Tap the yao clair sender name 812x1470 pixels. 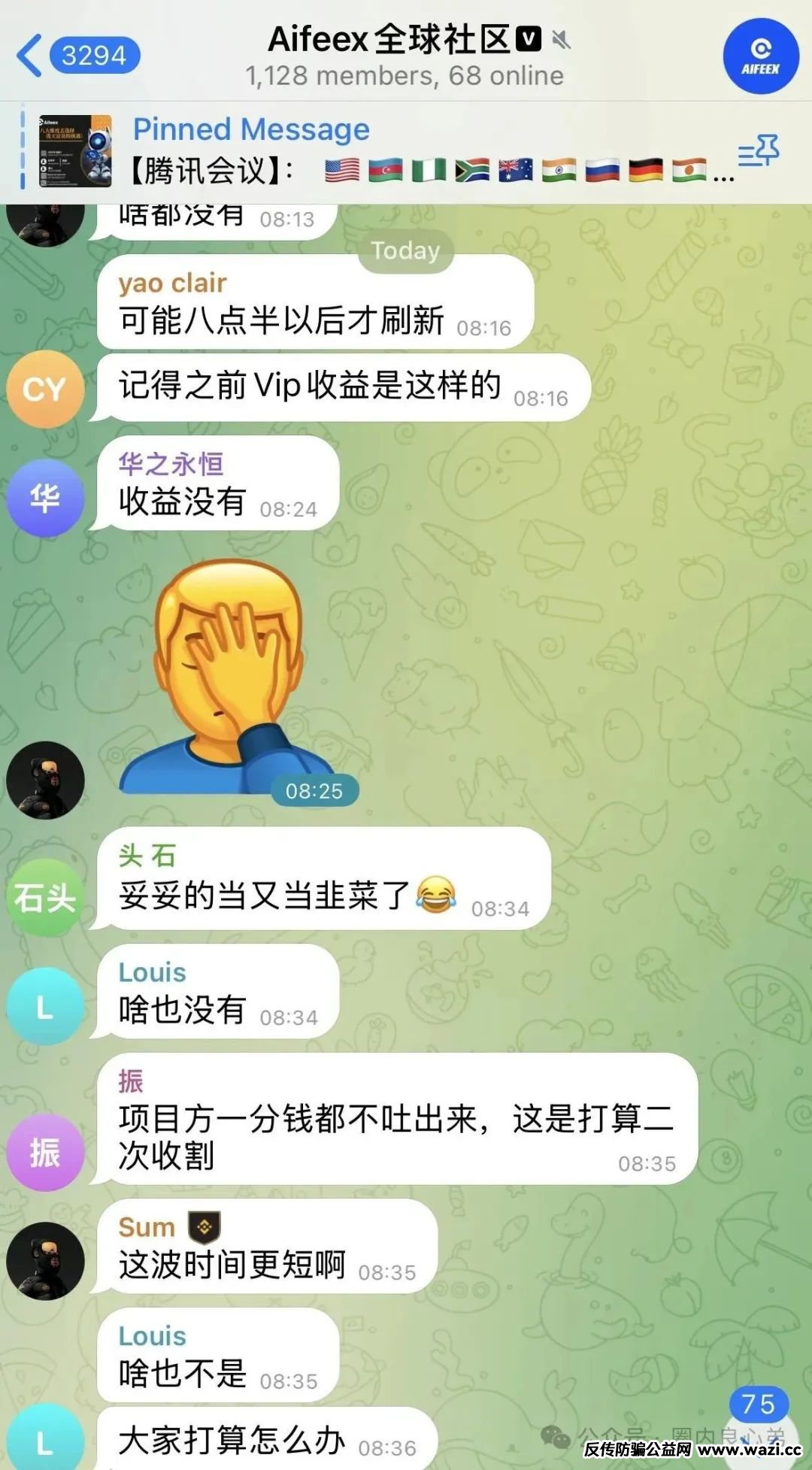tap(172, 283)
